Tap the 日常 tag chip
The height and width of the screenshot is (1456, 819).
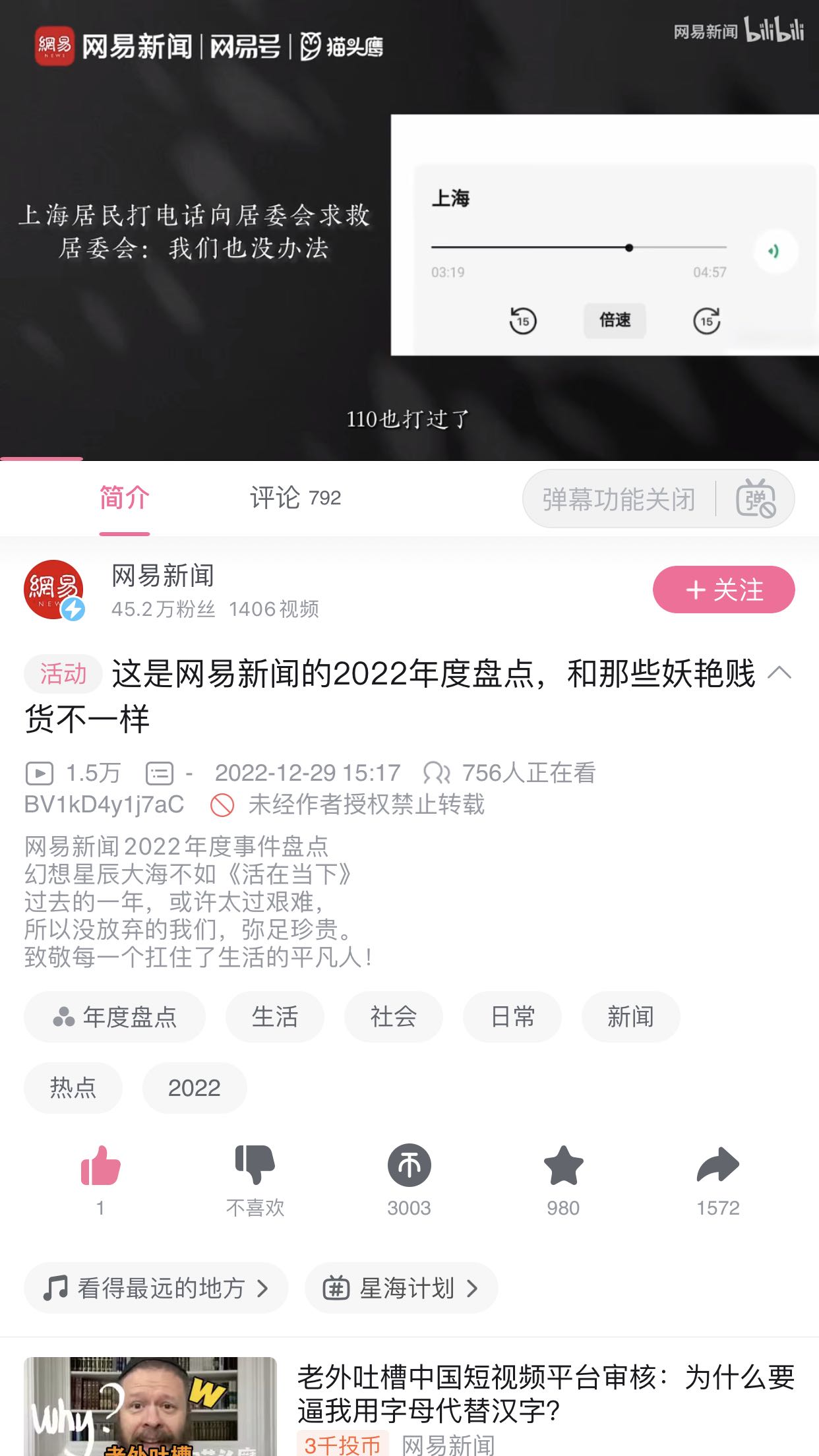pyautogui.click(x=512, y=1017)
